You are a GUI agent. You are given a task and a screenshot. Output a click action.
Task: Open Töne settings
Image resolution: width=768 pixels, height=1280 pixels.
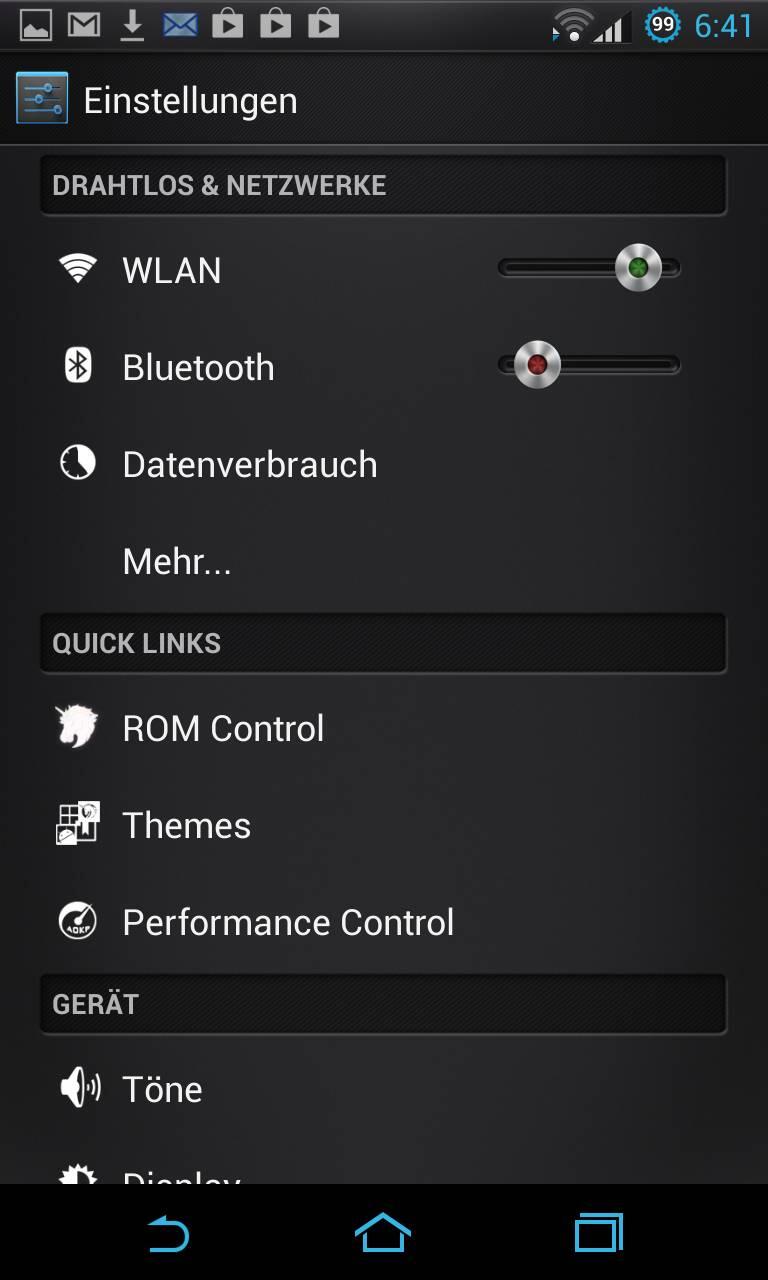383,1089
